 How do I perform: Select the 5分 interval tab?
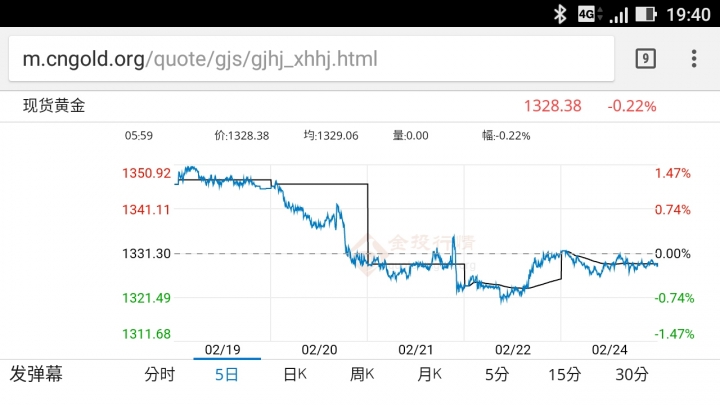point(497,375)
